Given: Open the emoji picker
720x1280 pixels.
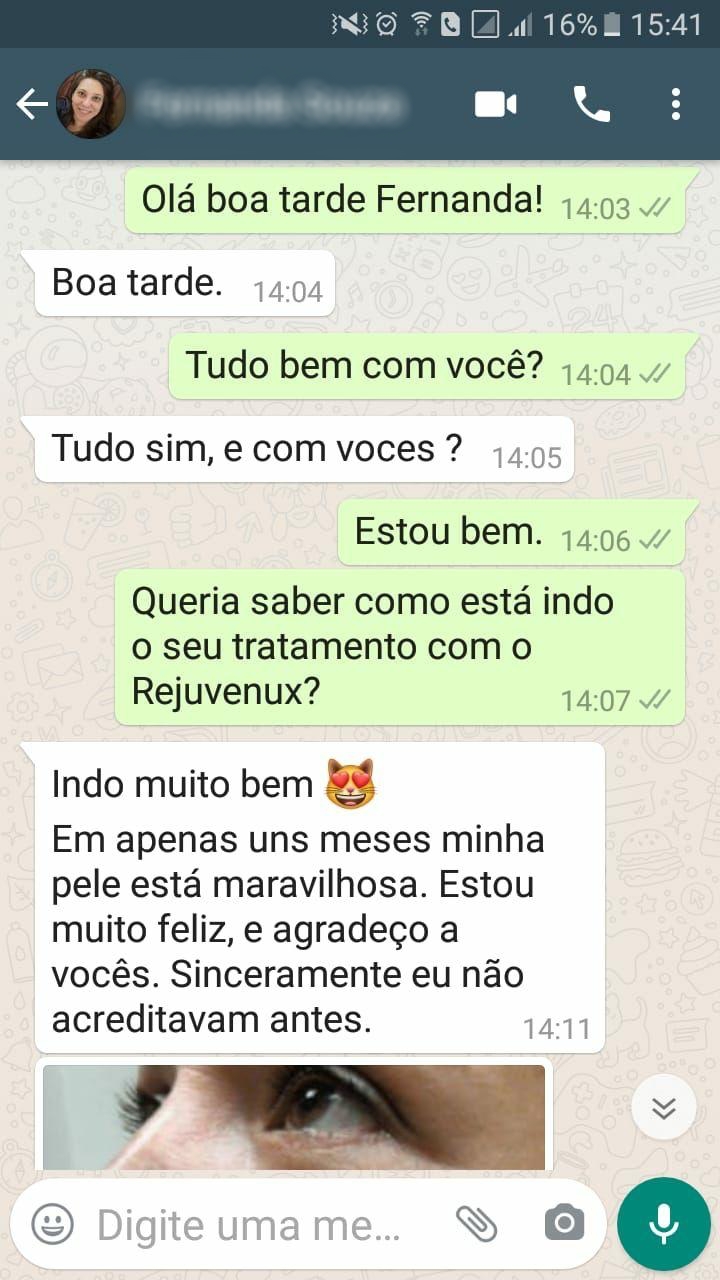Looking at the screenshot, I should (x=52, y=1223).
